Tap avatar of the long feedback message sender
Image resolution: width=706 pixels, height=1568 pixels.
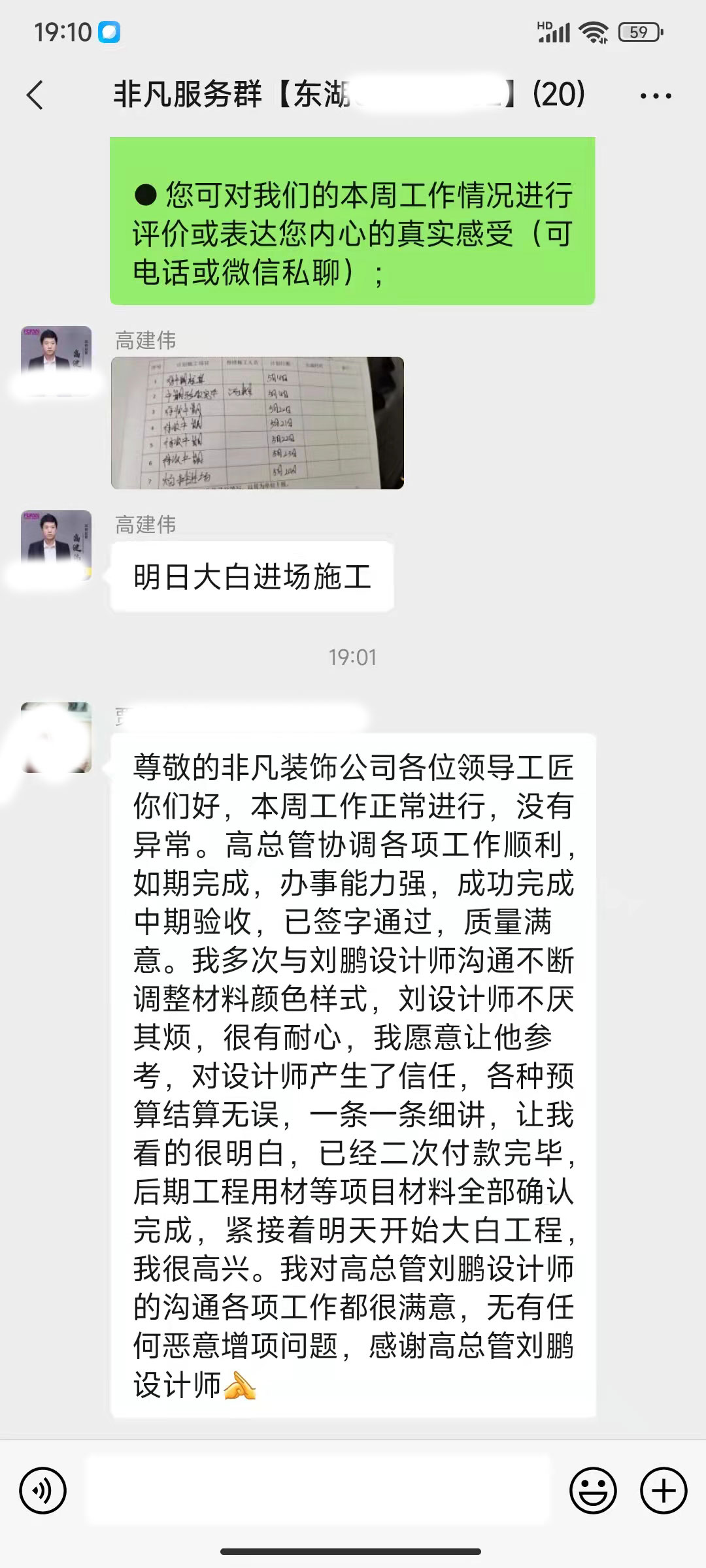(x=56, y=738)
